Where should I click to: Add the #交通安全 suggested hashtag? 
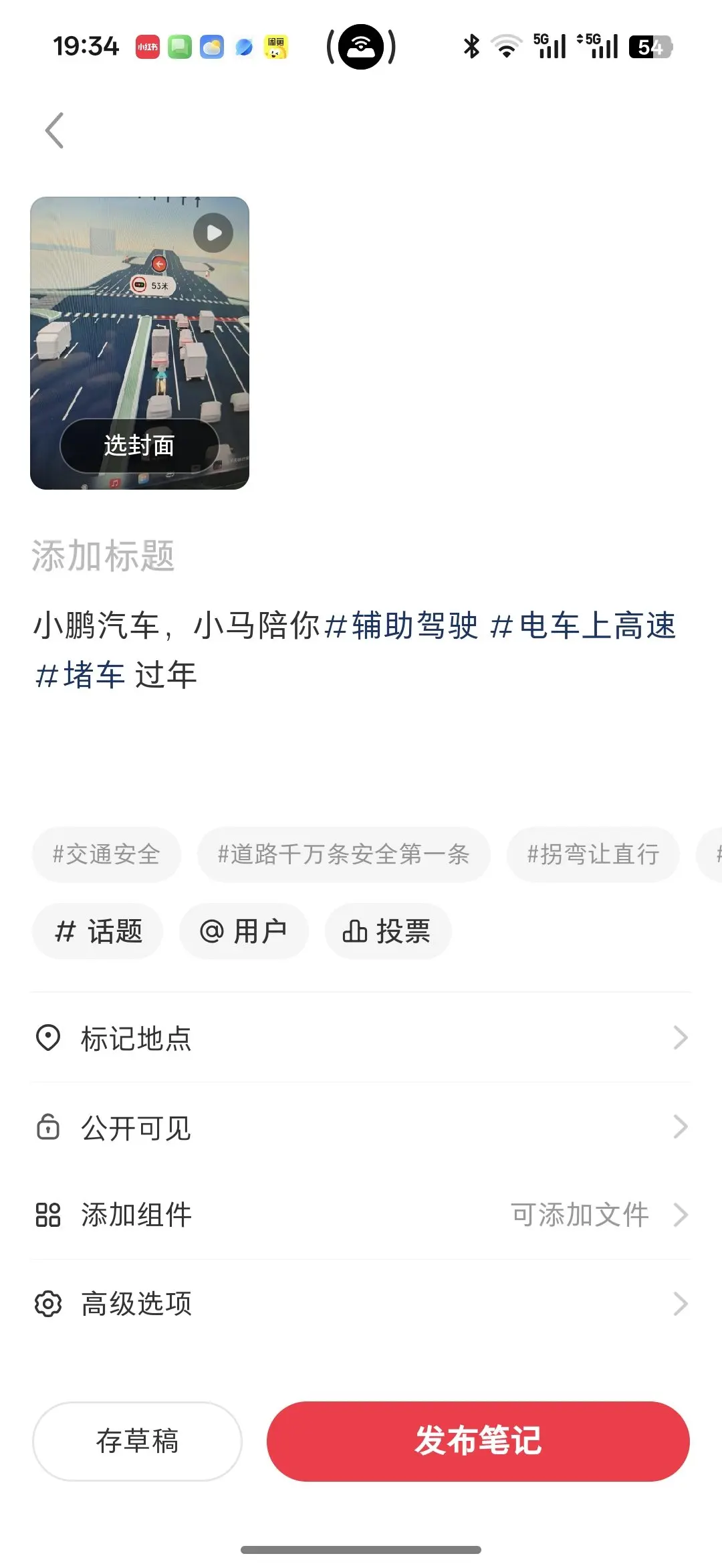106,854
